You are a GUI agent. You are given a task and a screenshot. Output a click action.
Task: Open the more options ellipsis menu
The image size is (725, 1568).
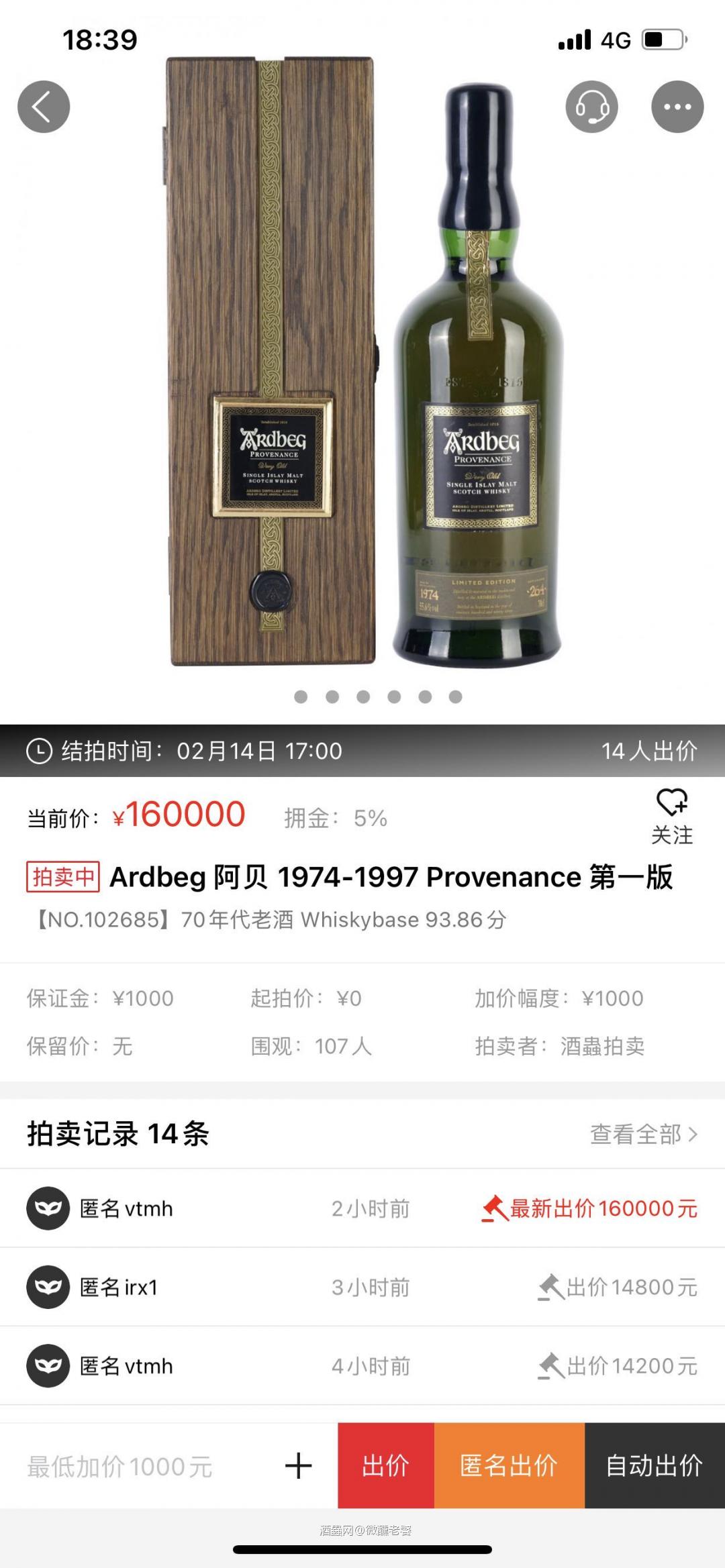(677, 106)
